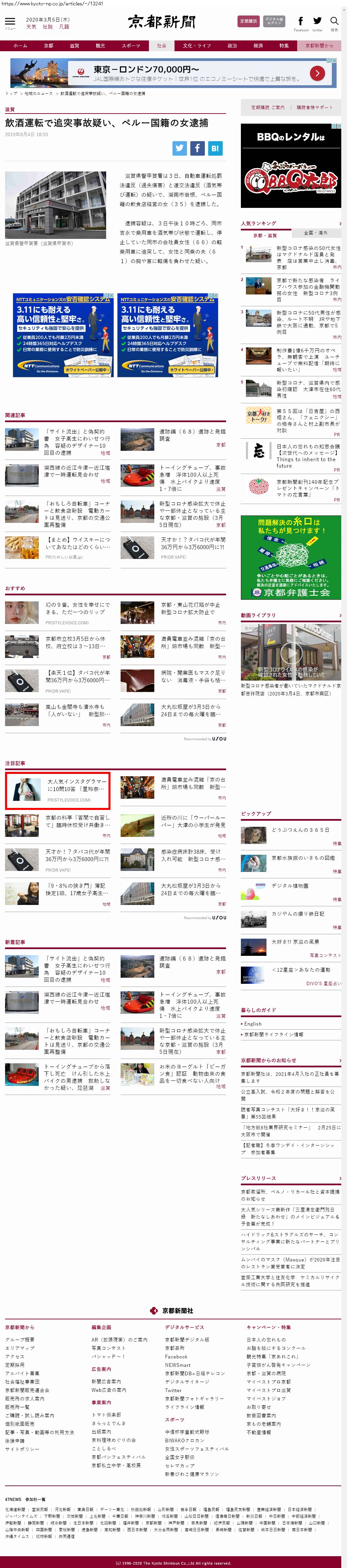Bookmark article with Hatena B! button
Screen dimensions: 347x1568
[215, 148]
